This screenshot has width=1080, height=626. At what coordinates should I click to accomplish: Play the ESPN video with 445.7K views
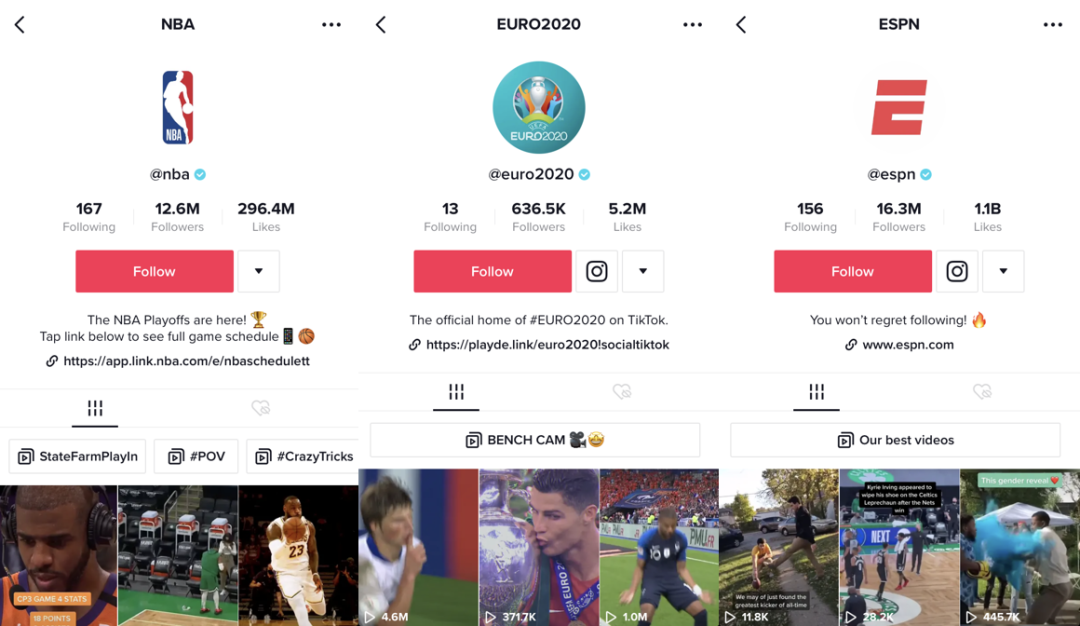[1019, 548]
